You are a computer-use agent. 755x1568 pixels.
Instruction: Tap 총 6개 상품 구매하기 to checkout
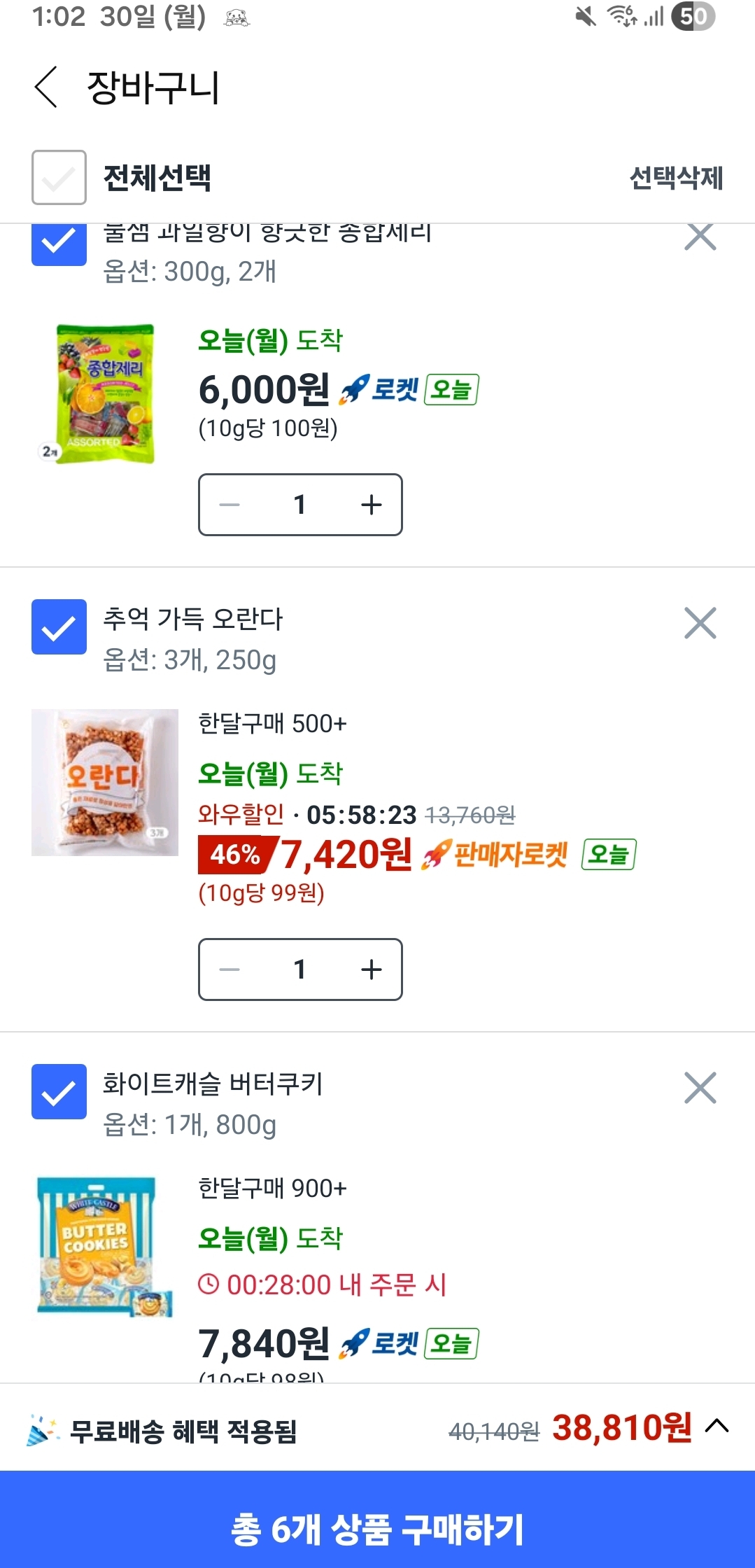pyautogui.click(x=377, y=1529)
